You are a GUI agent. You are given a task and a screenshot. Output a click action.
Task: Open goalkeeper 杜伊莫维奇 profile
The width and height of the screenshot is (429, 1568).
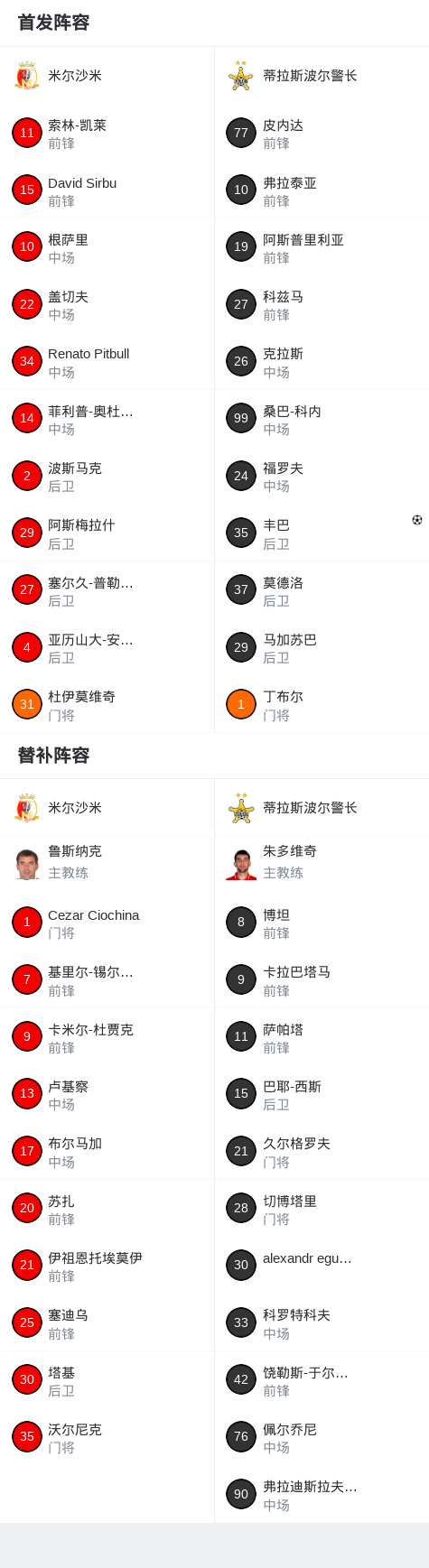[x=107, y=705]
